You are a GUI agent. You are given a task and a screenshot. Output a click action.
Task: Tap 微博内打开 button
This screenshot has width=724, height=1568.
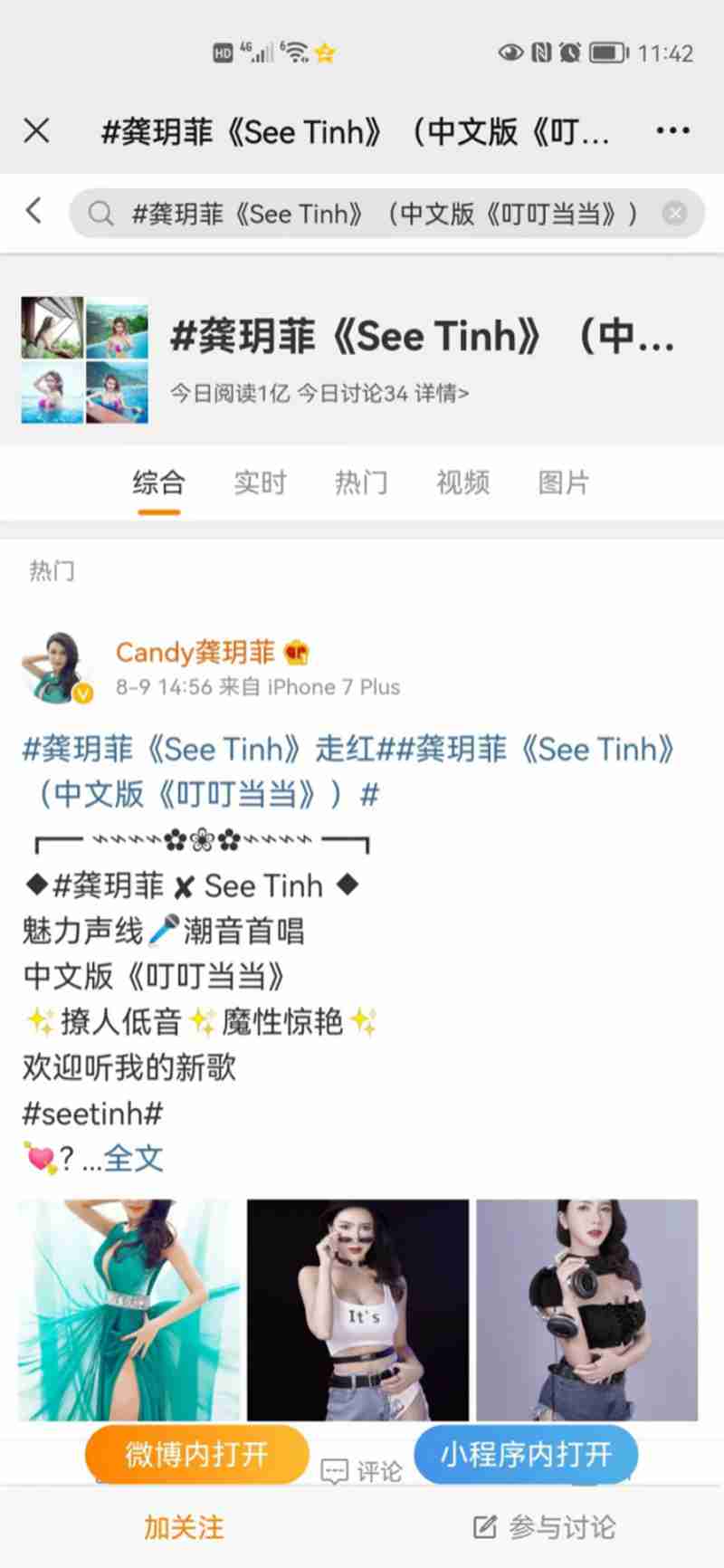pyautogui.click(x=196, y=1454)
